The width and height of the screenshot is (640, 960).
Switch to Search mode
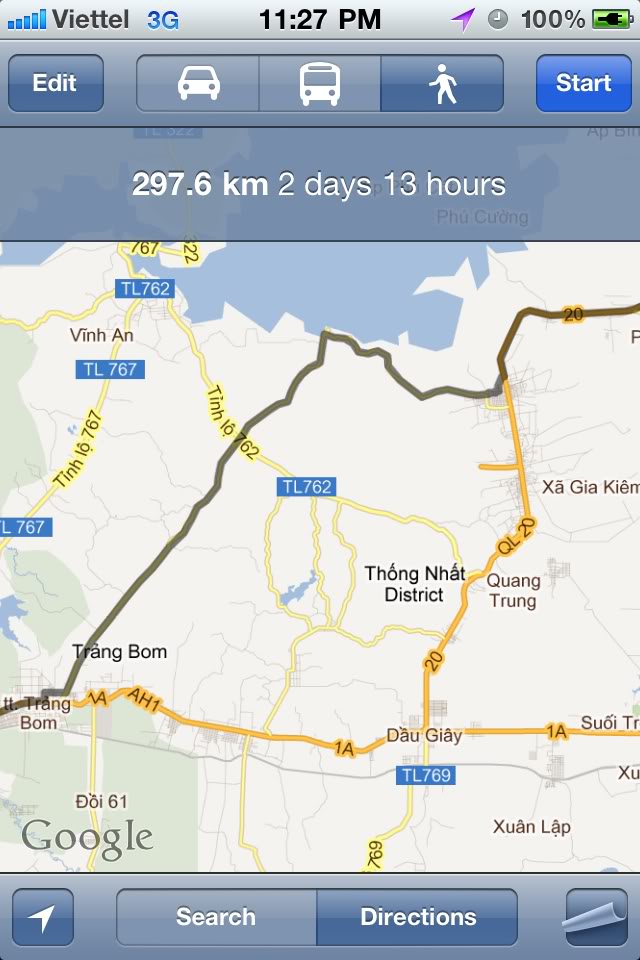(x=216, y=917)
